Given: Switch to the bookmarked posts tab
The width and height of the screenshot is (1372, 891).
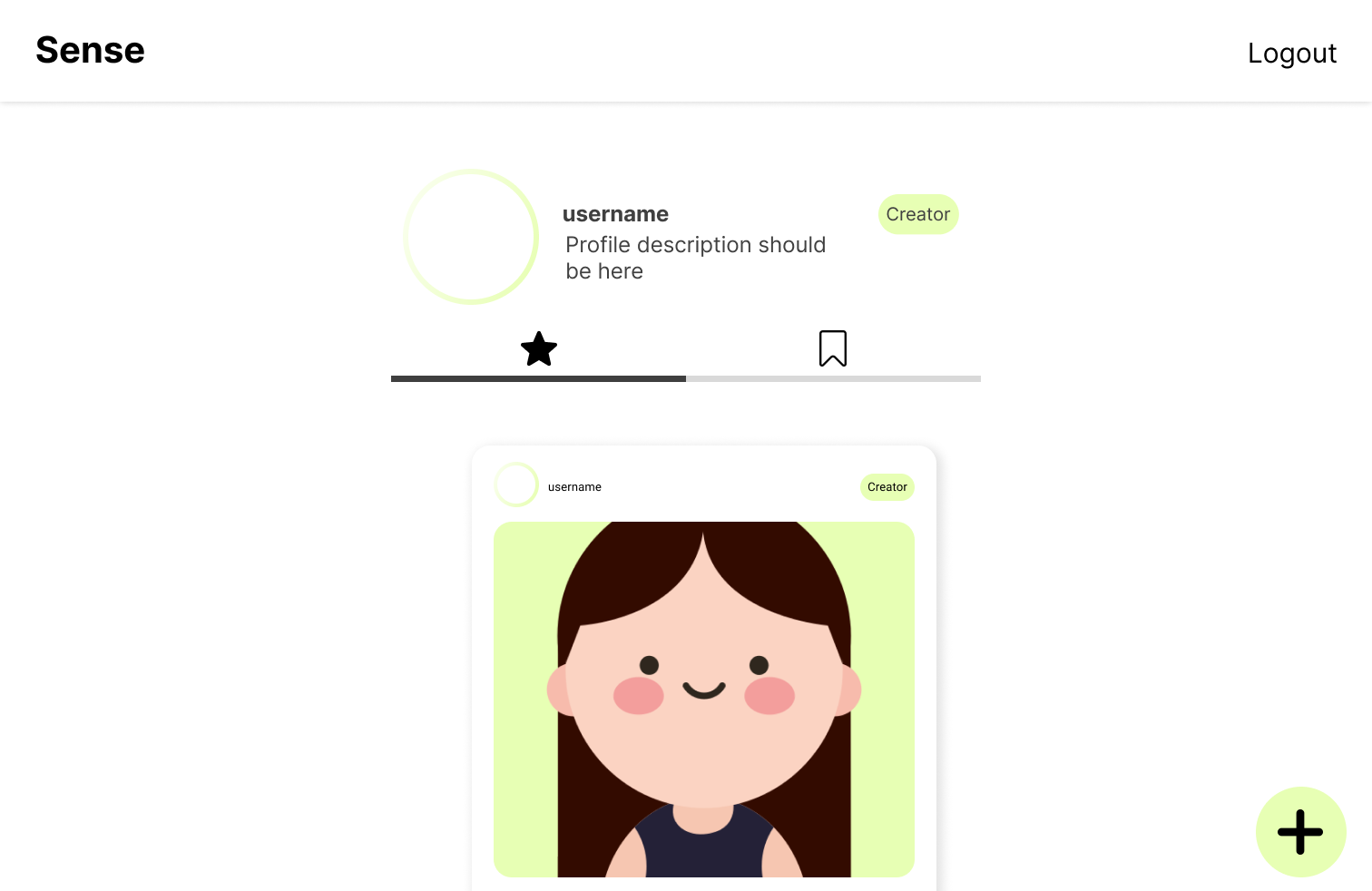Looking at the screenshot, I should (x=832, y=348).
